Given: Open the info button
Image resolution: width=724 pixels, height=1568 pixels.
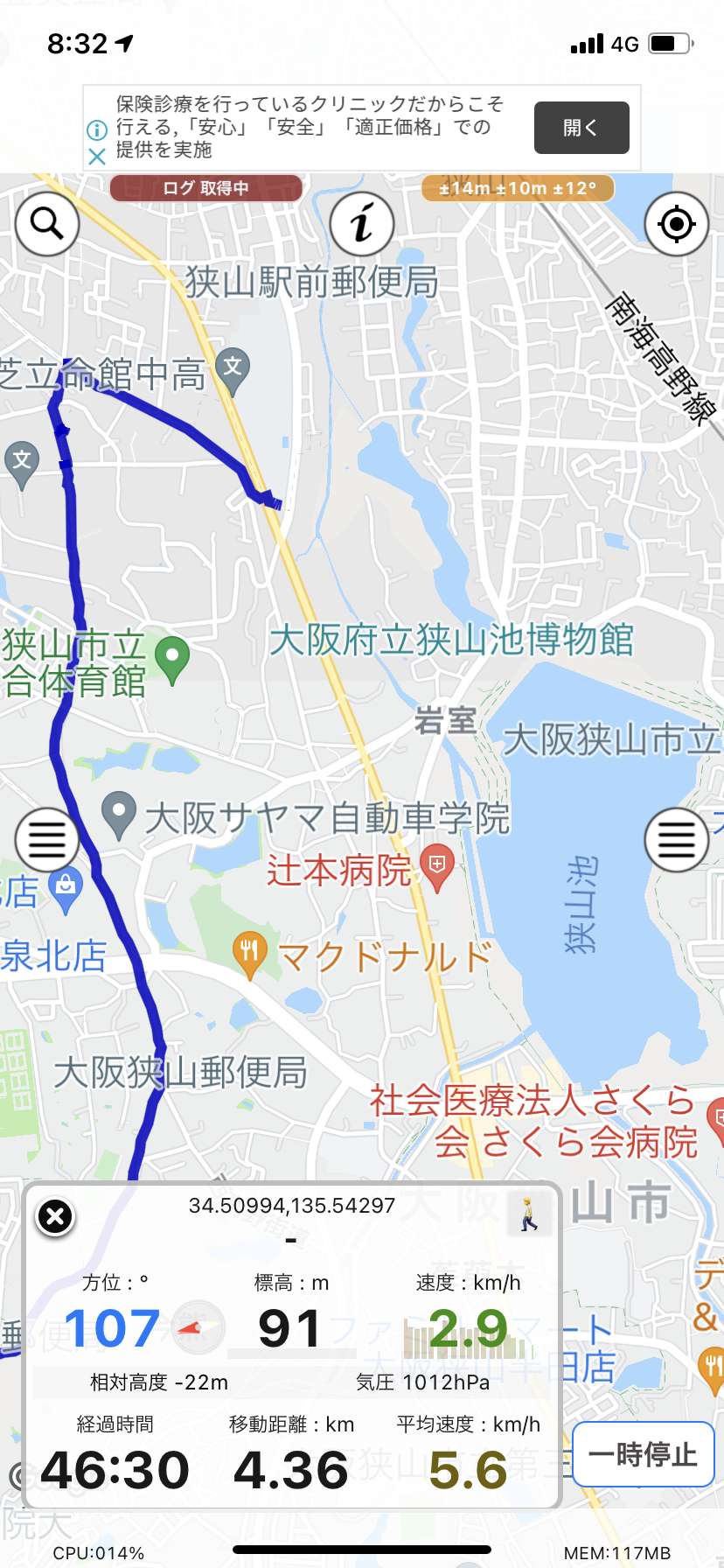Looking at the screenshot, I should pyautogui.click(x=362, y=224).
